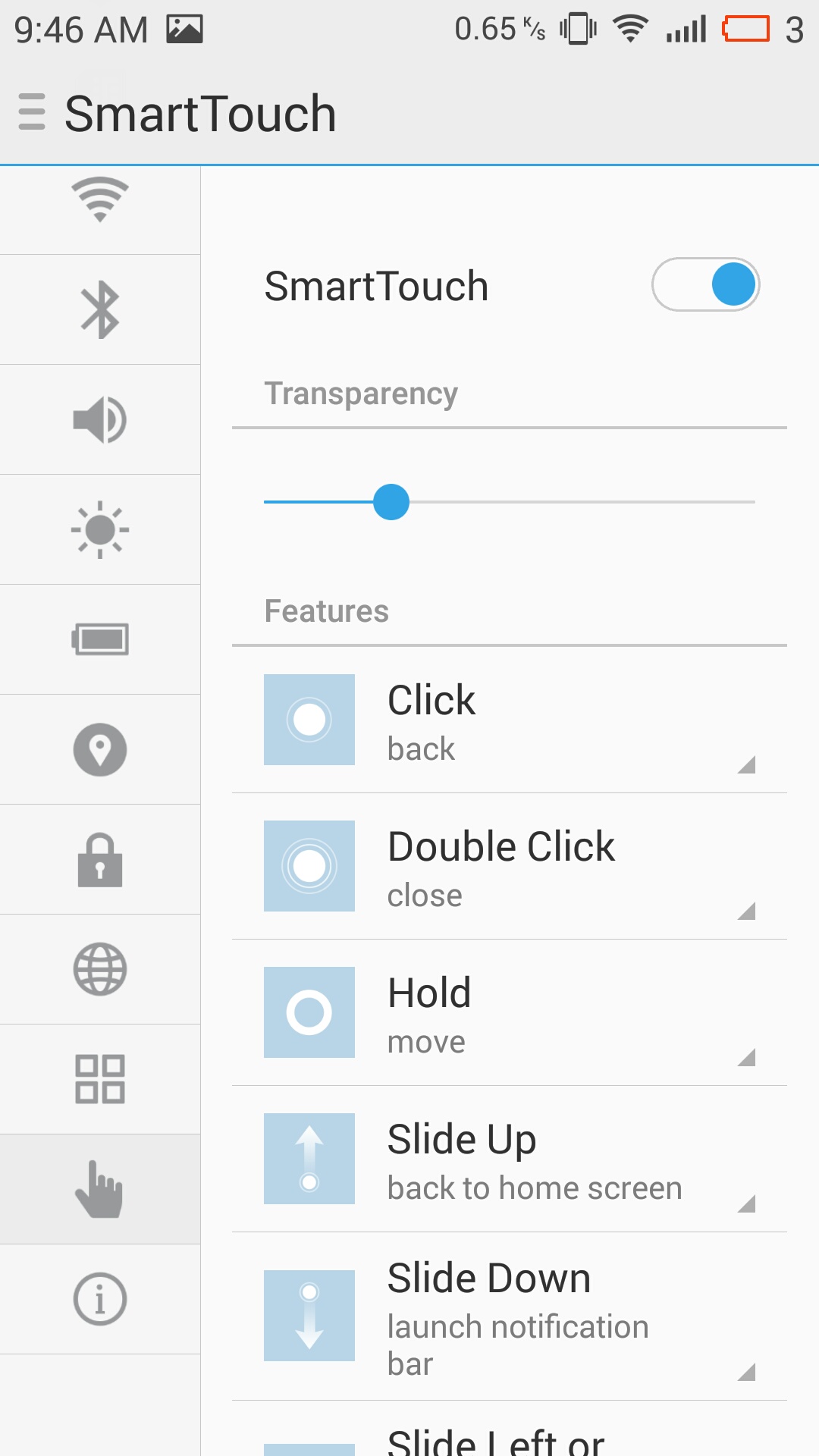The height and width of the screenshot is (1456, 819).
Task: Change the Double Click action
Action: 508,867
